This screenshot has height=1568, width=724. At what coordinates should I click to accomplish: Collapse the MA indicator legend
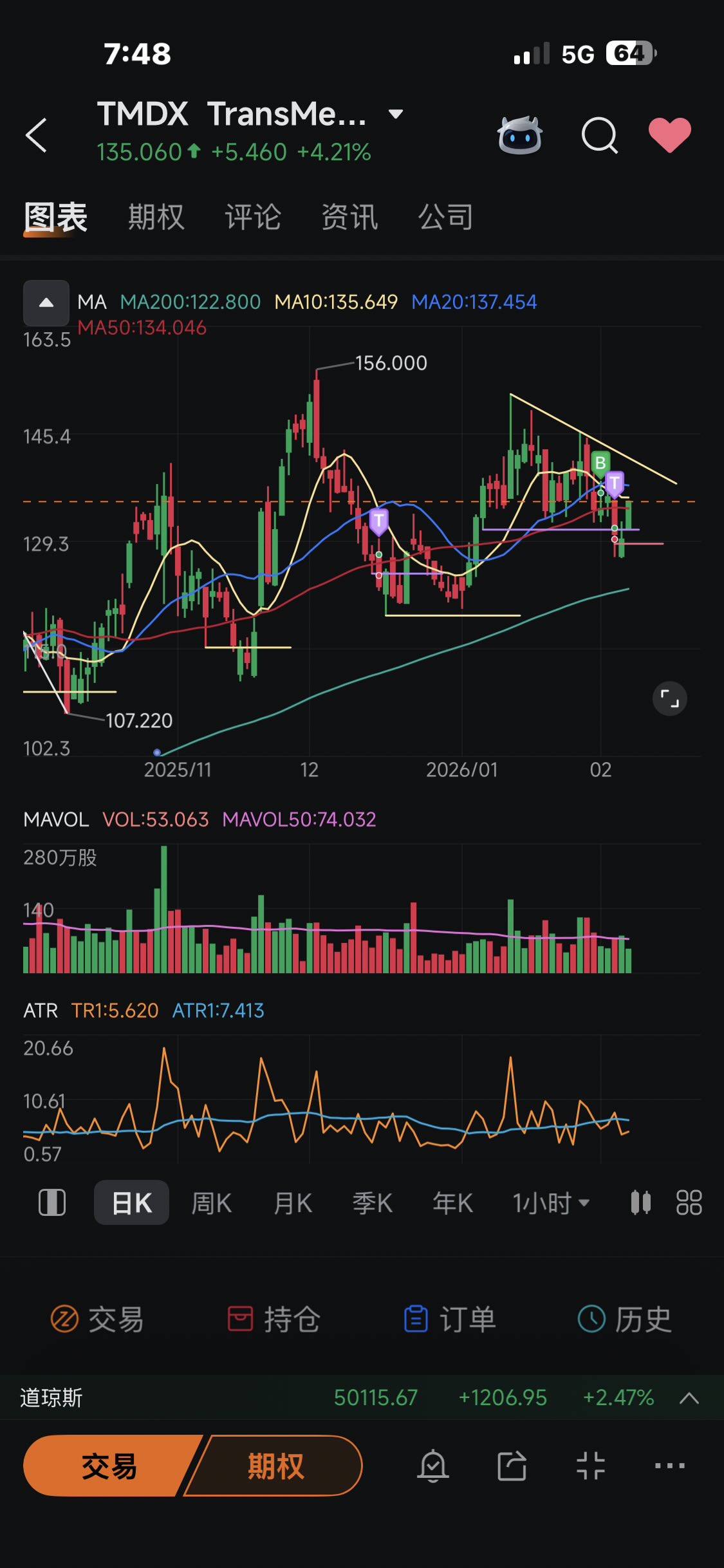tap(46, 303)
